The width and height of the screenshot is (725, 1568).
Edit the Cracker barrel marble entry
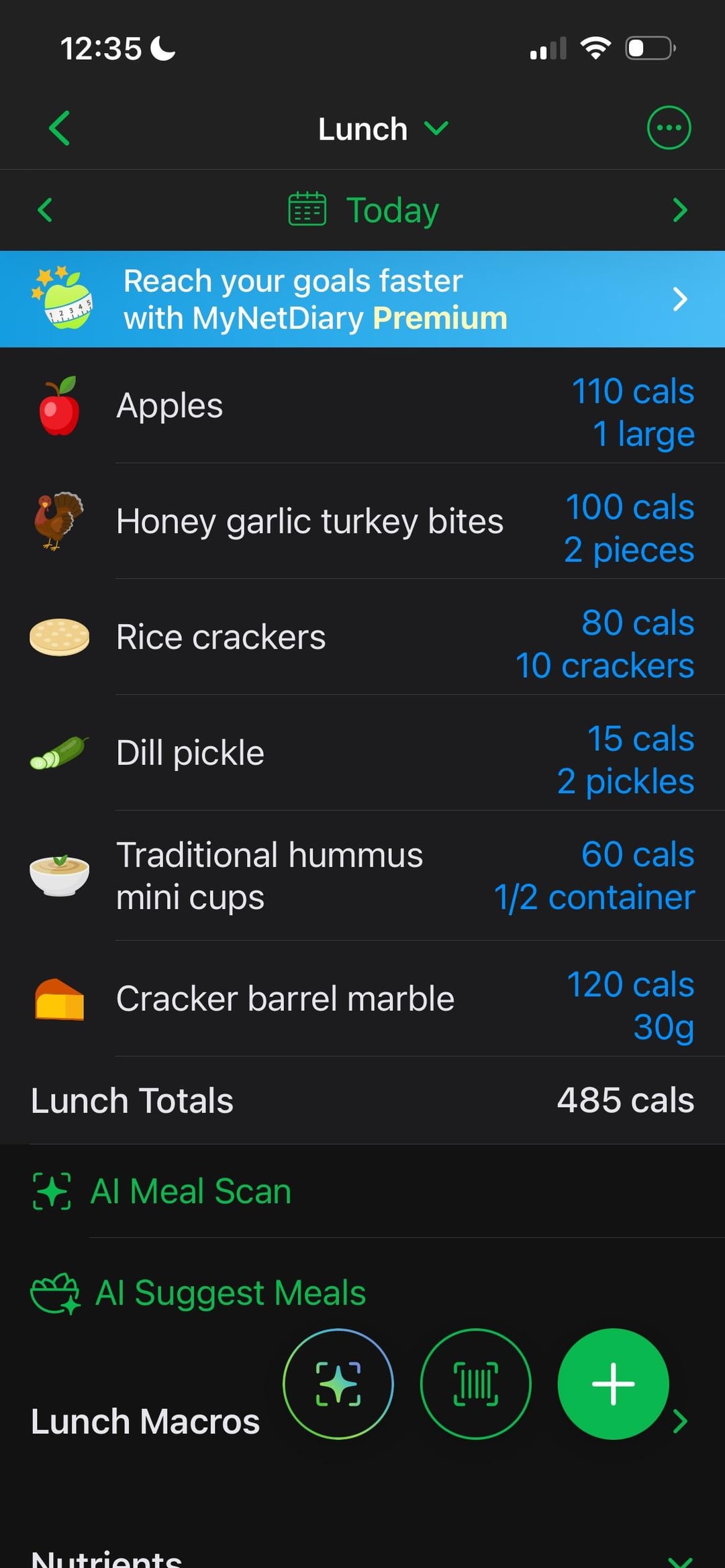click(x=362, y=999)
